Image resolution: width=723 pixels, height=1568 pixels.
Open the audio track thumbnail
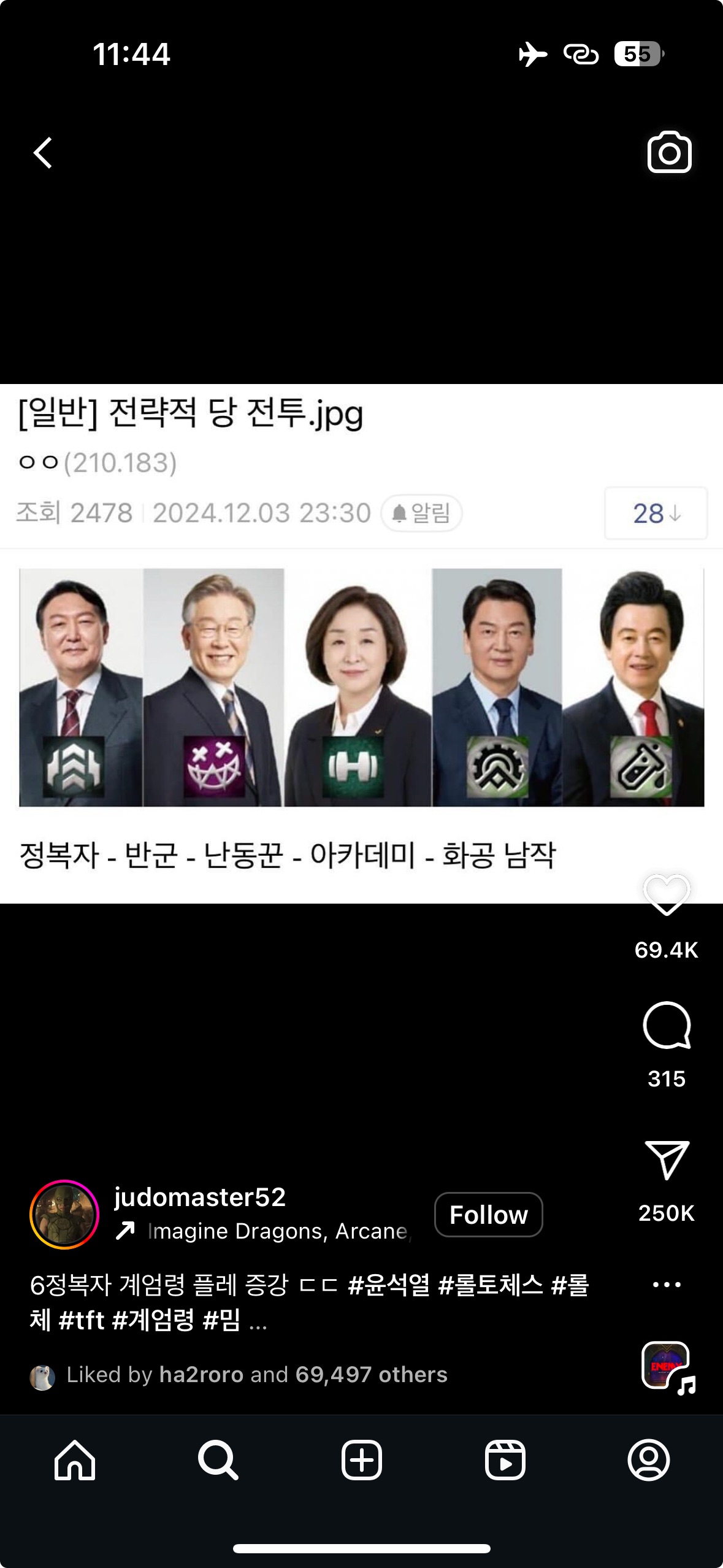click(x=667, y=1367)
